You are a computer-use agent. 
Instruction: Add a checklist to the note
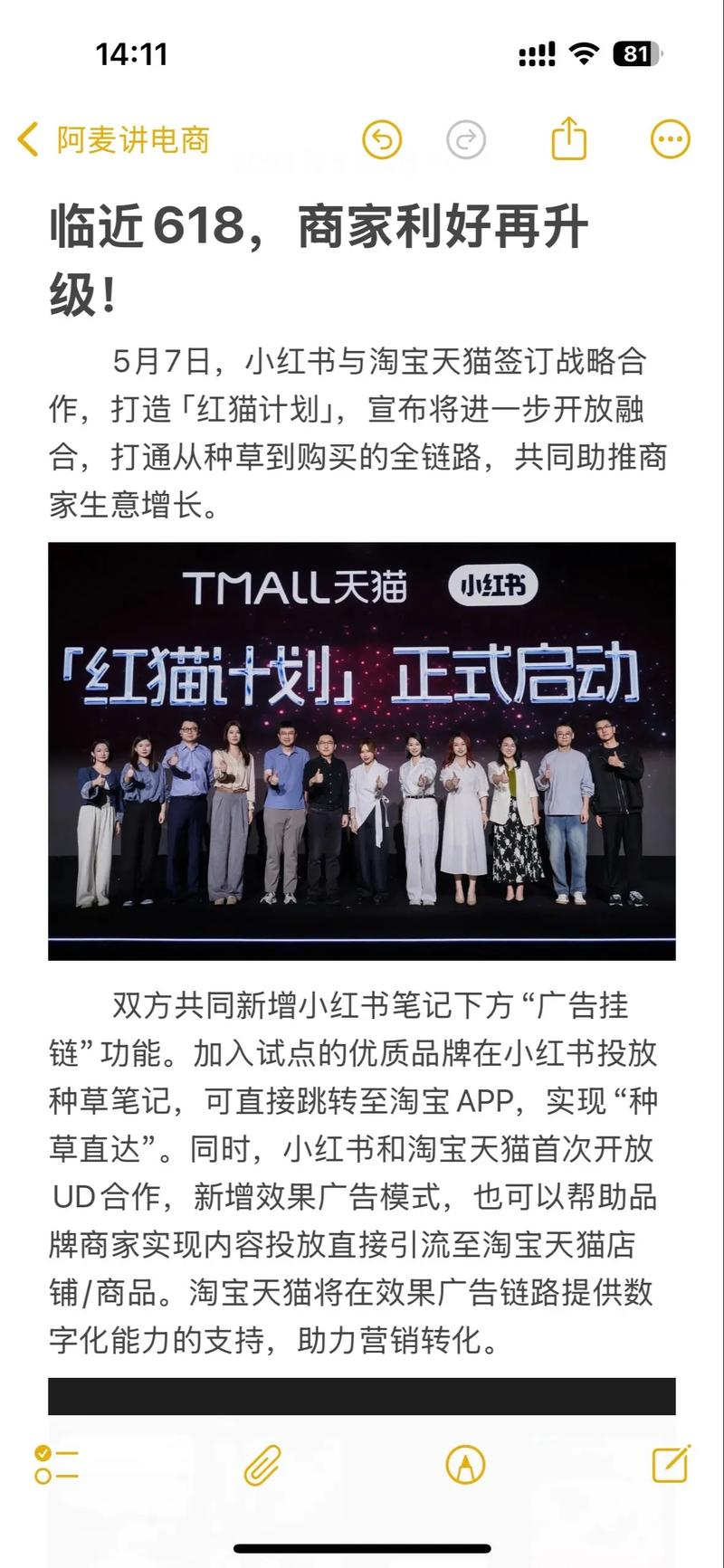pyautogui.click(x=56, y=1465)
